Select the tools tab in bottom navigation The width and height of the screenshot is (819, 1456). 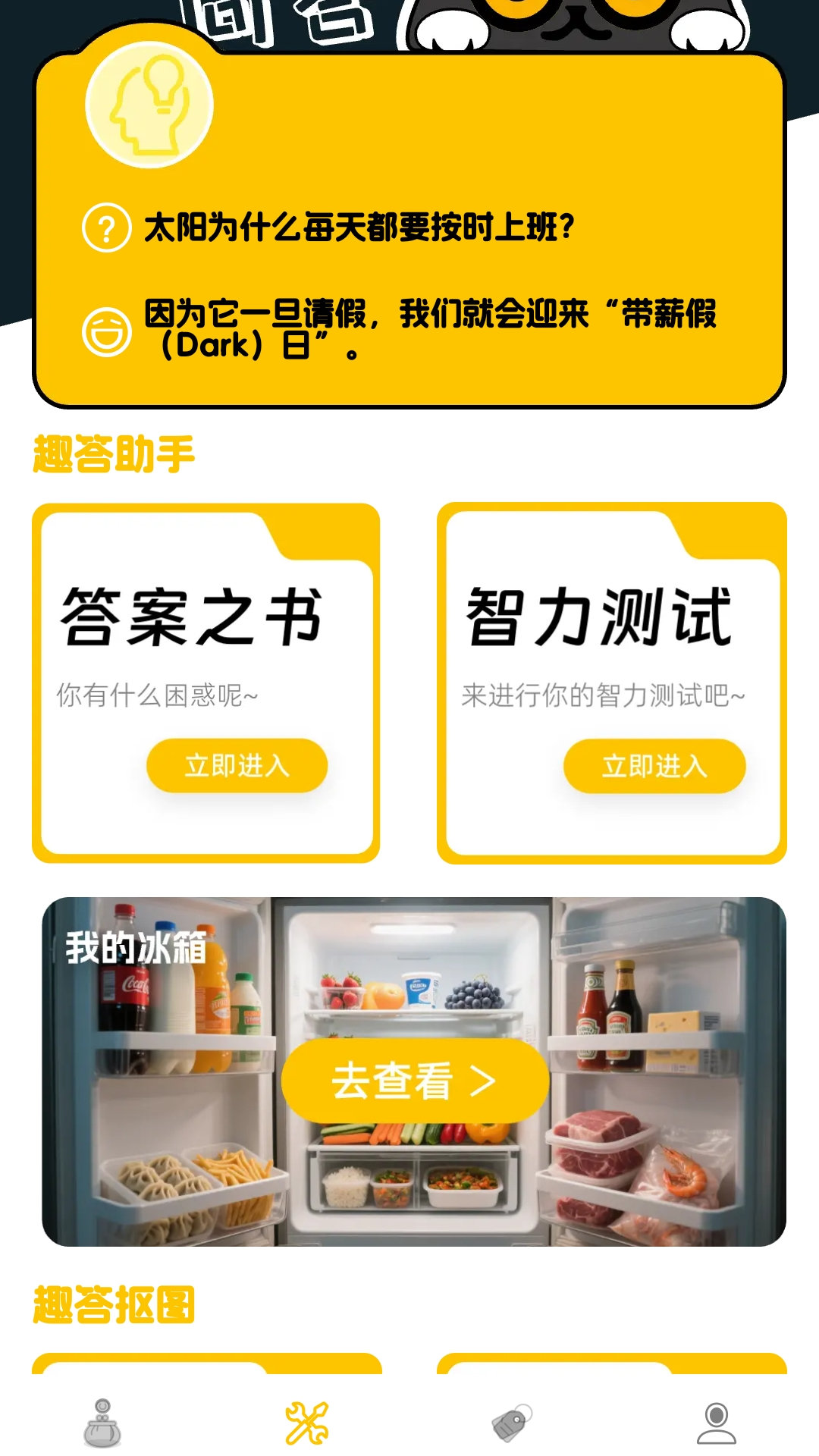point(307,1423)
